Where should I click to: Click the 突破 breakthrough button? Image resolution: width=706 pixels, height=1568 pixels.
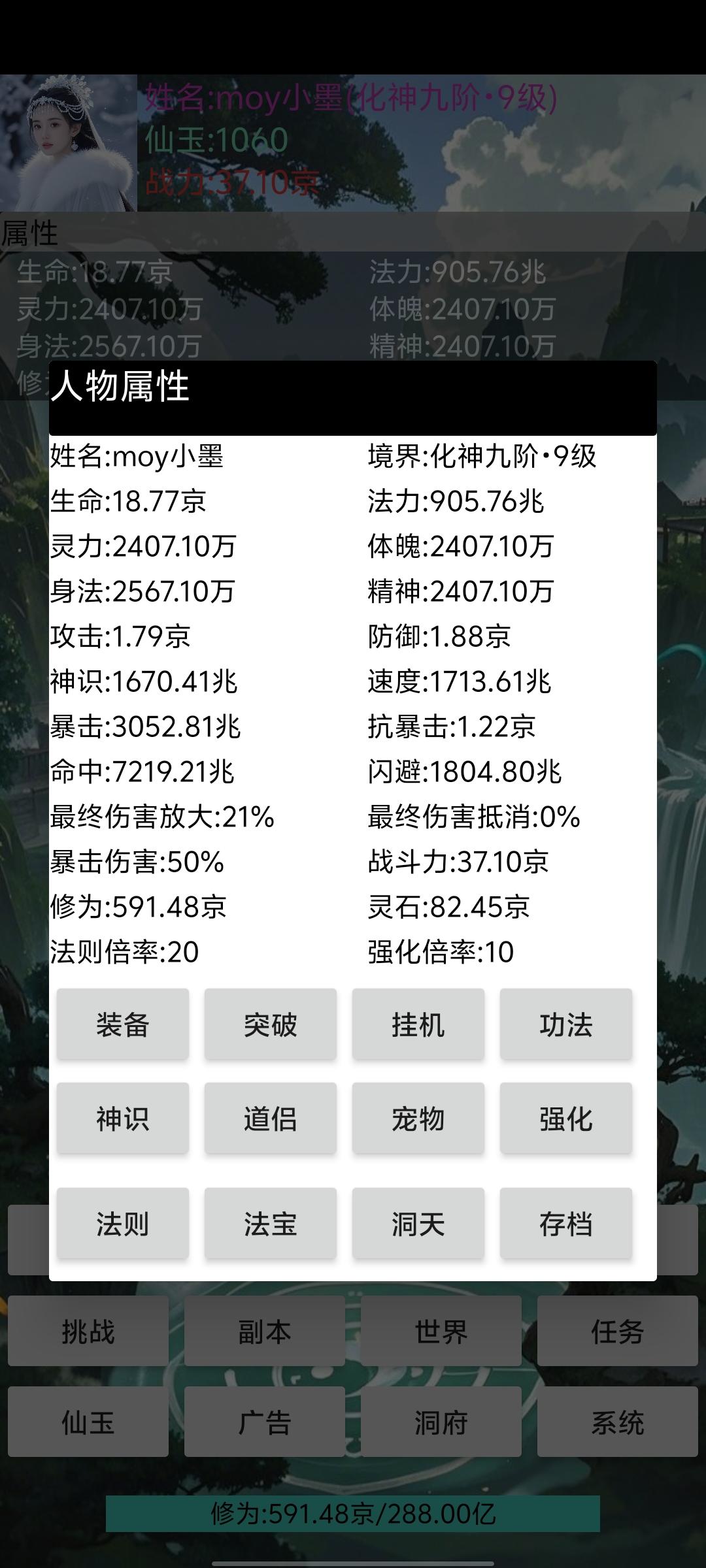click(x=270, y=1026)
